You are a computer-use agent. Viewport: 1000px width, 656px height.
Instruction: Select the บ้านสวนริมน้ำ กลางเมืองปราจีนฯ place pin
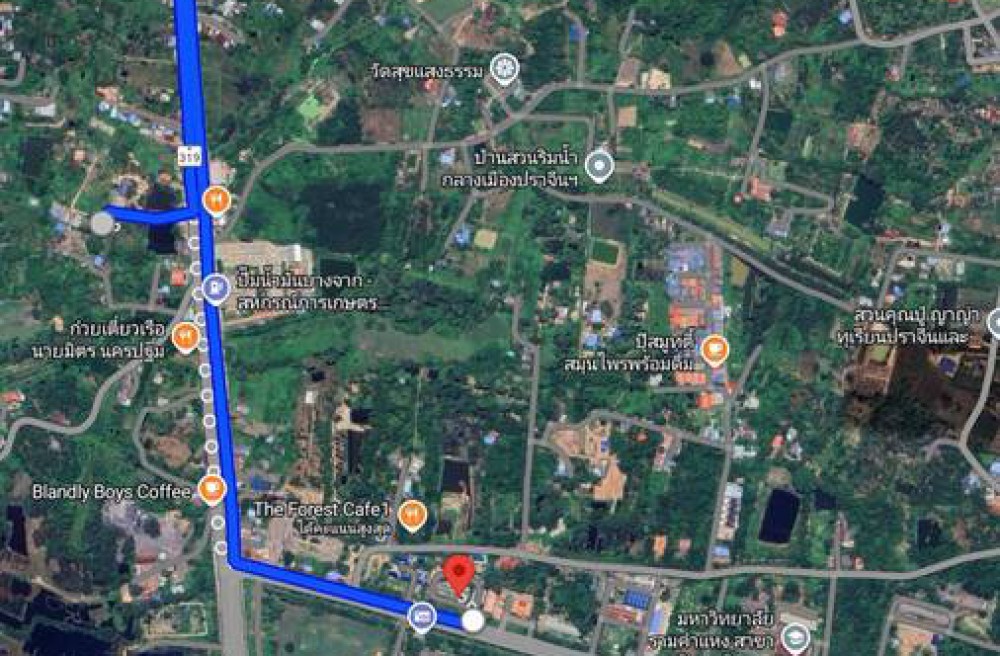599,165
